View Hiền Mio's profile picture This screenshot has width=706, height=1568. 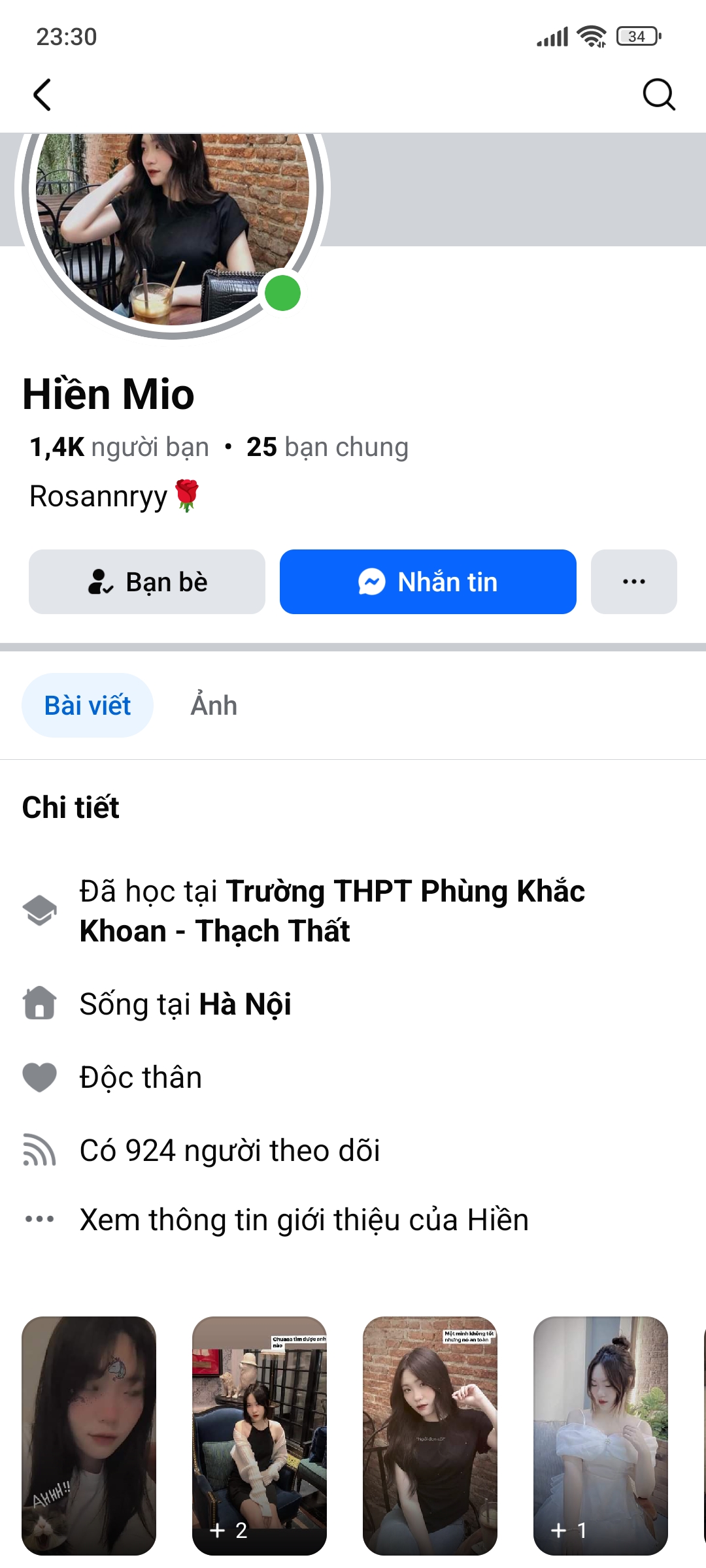pyautogui.click(x=173, y=222)
